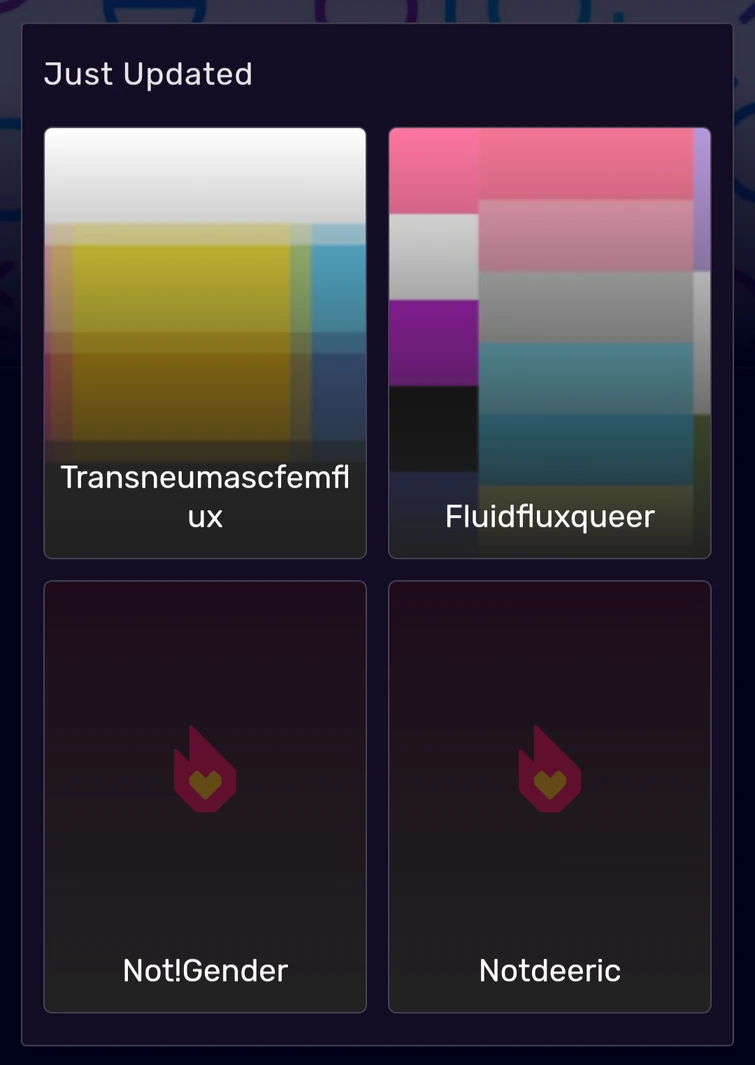Select the Transneumascfemflux title text
The width and height of the screenshot is (755, 1065).
(205, 497)
